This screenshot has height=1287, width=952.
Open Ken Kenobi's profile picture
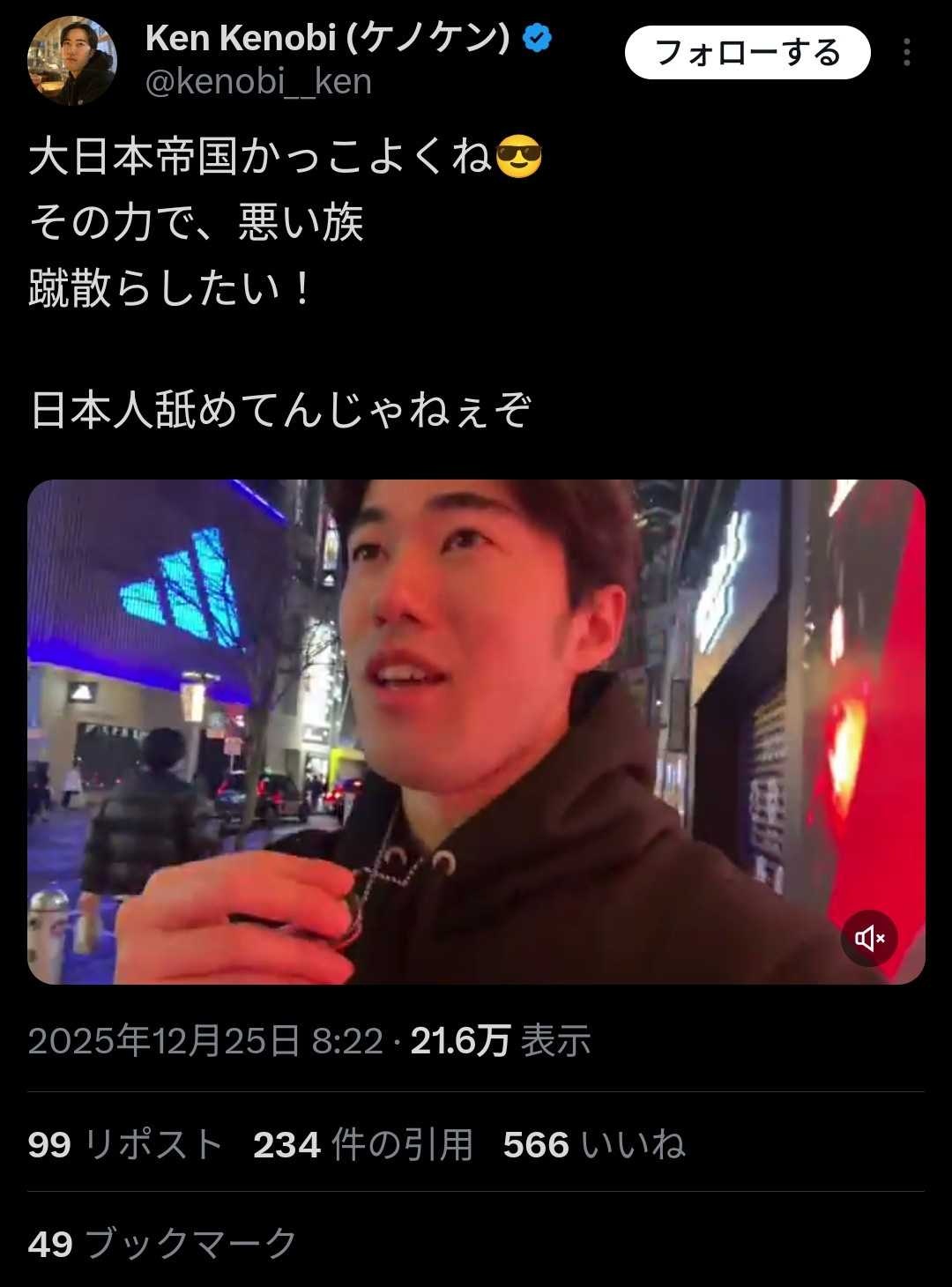coord(71,60)
